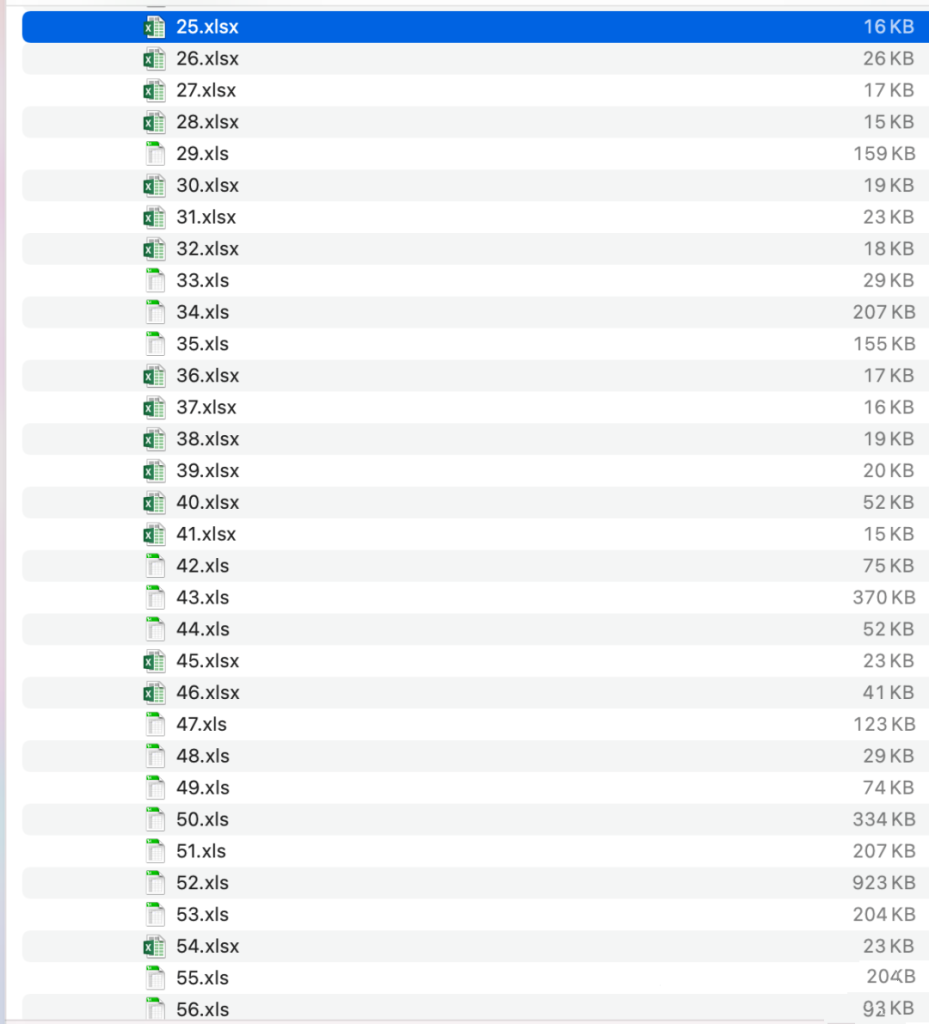Open the 56.xls file
Image resolution: width=929 pixels, height=1024 pixels.
click(x=202, y=1009)
